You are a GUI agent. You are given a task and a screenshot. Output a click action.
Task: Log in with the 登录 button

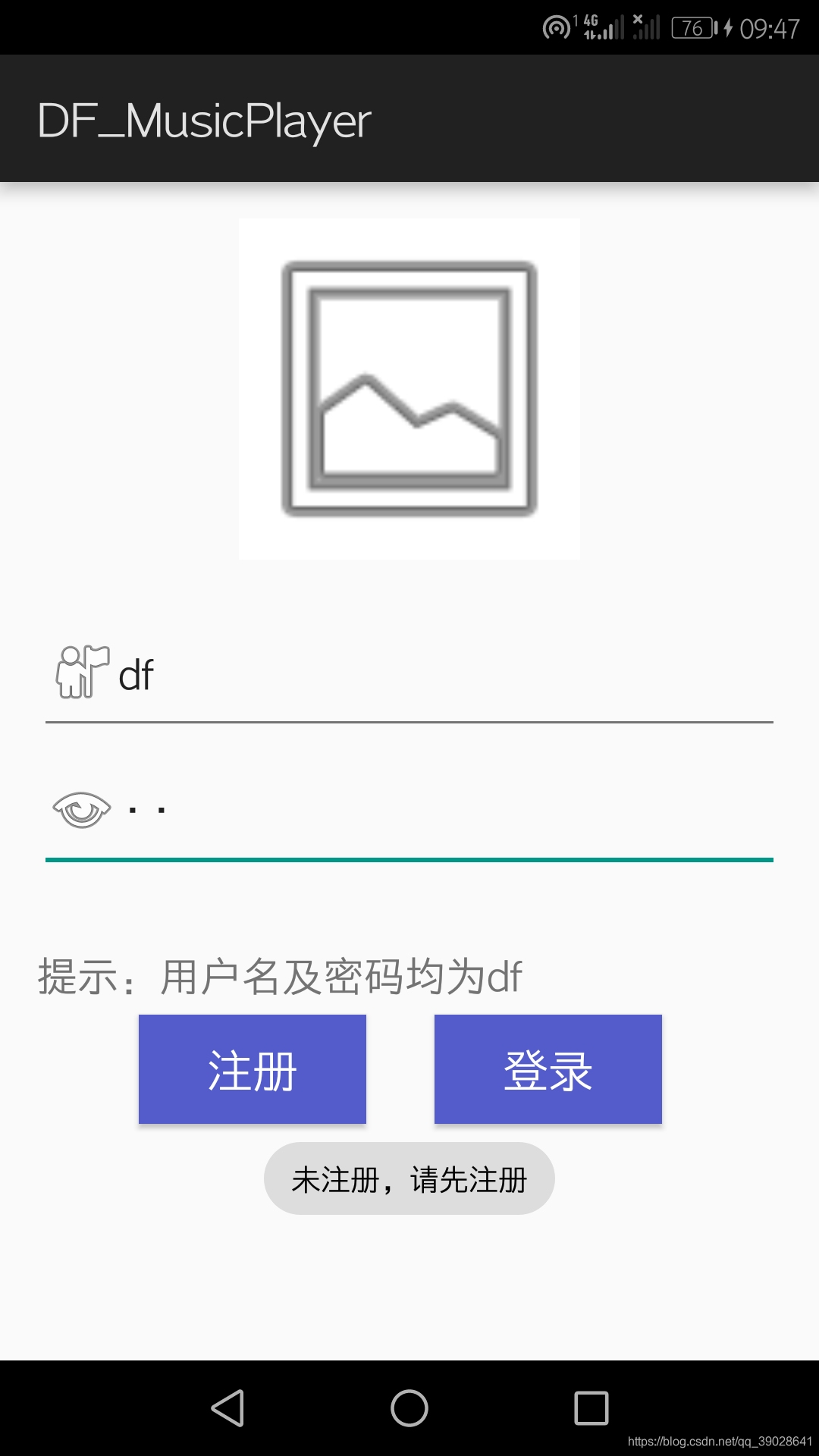click(x=548, y=1069)
